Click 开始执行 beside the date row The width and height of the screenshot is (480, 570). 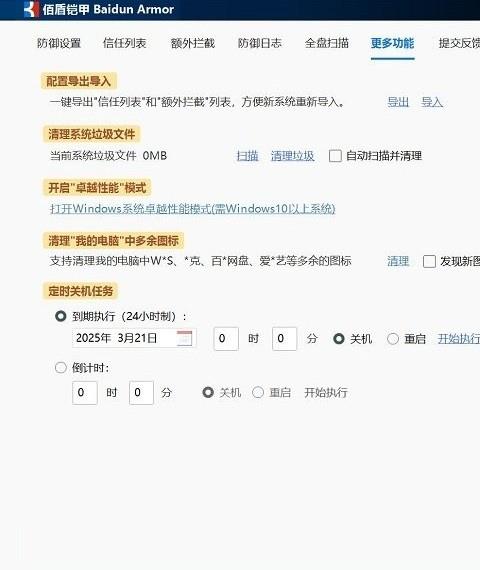[x=459, y=339]
